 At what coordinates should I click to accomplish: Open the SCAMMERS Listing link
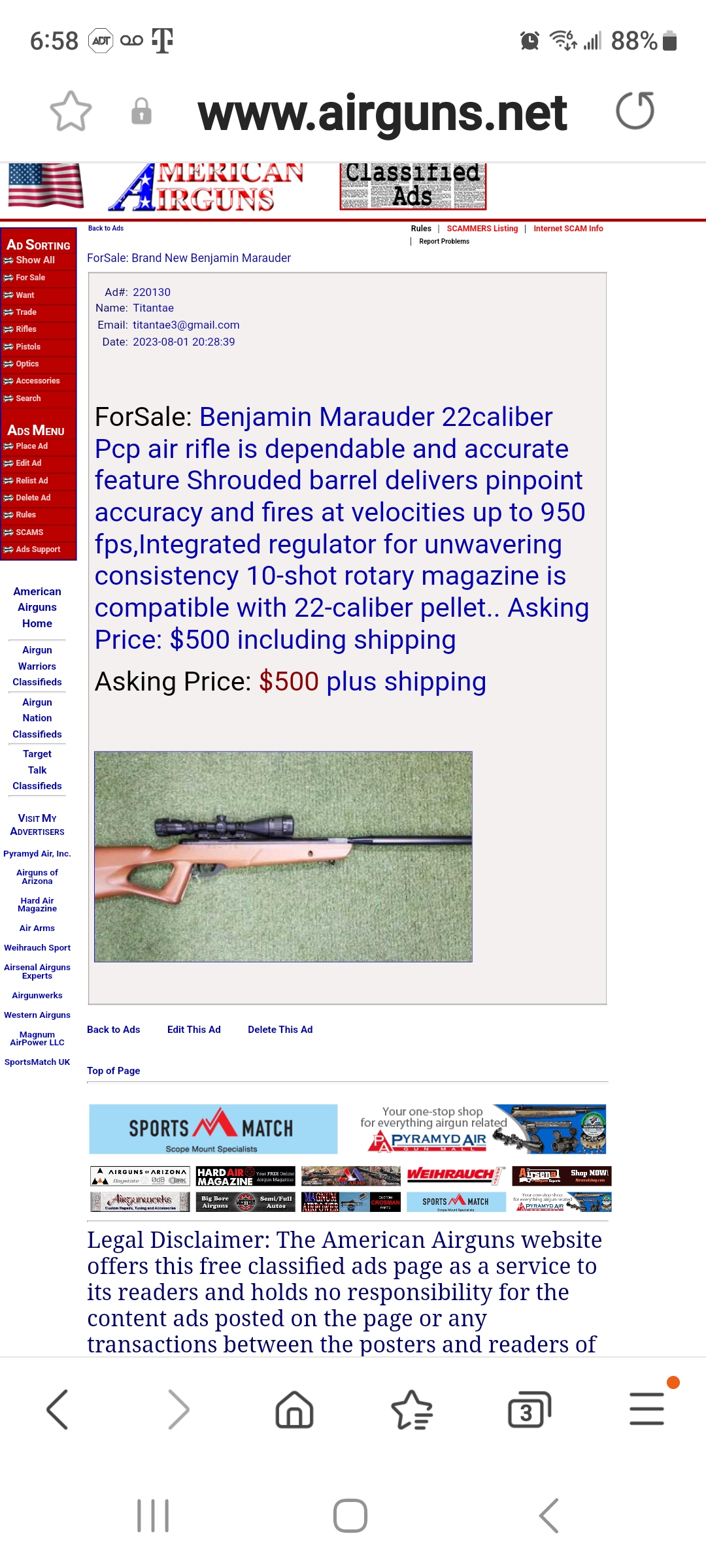tap(482, 229)
